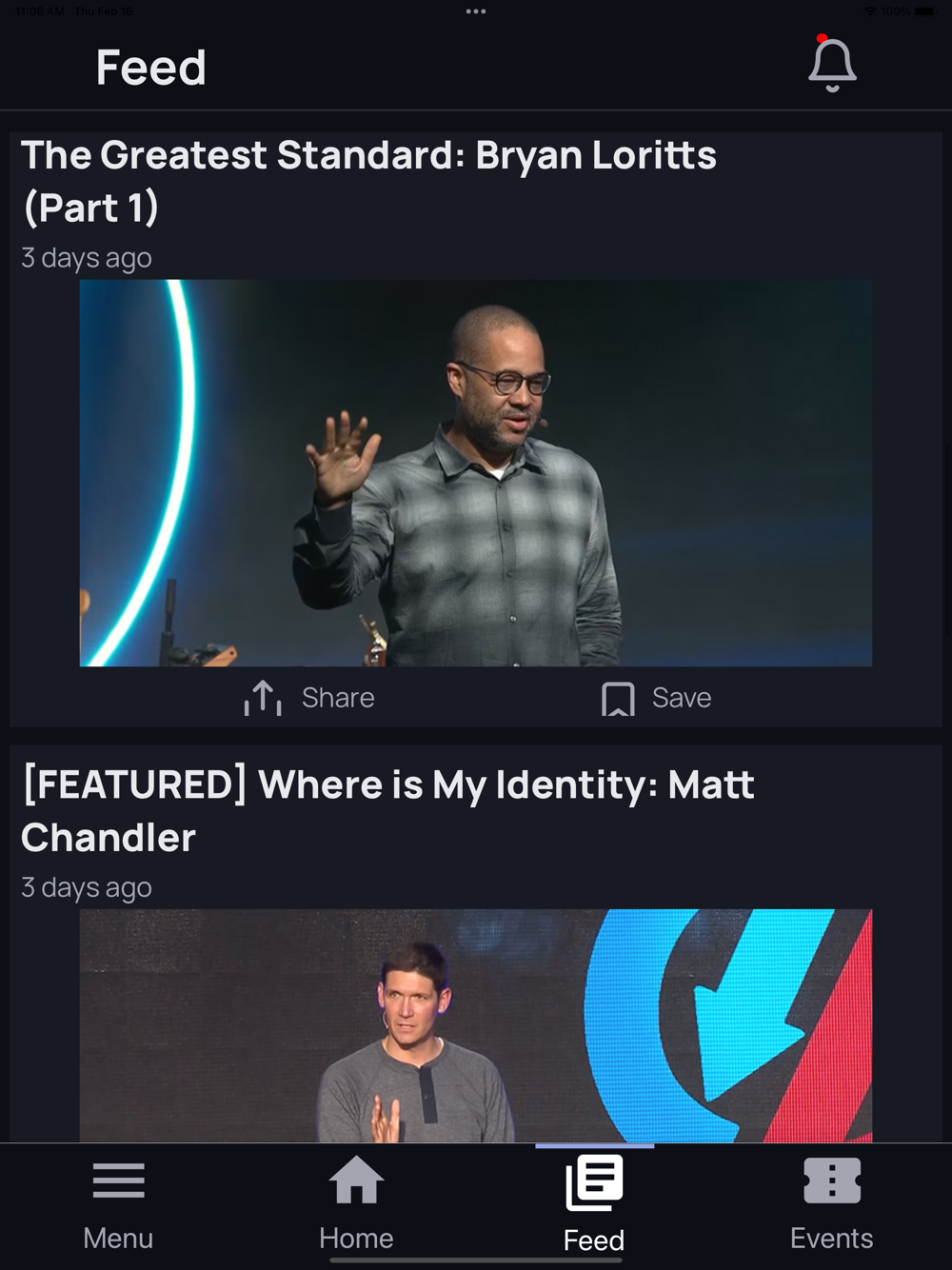Share the Bryan Loritts sermon post
Viewport: 952px width, 1270px height.
(308, 698)
